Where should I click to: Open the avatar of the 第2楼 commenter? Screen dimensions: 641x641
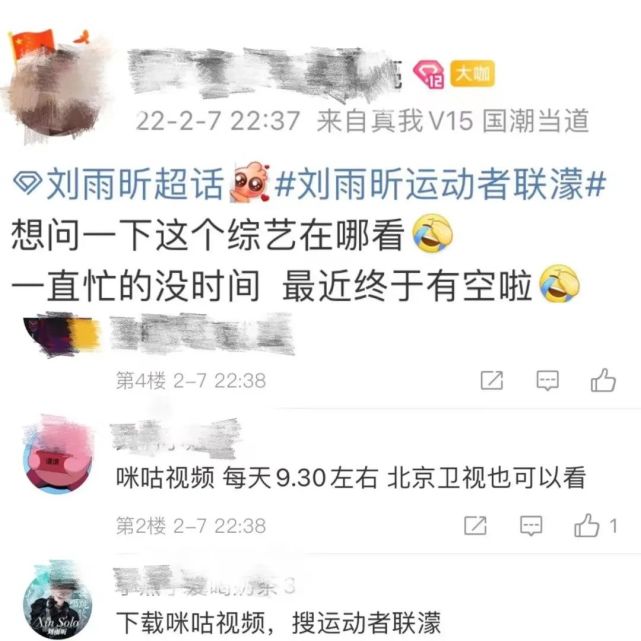58,455
